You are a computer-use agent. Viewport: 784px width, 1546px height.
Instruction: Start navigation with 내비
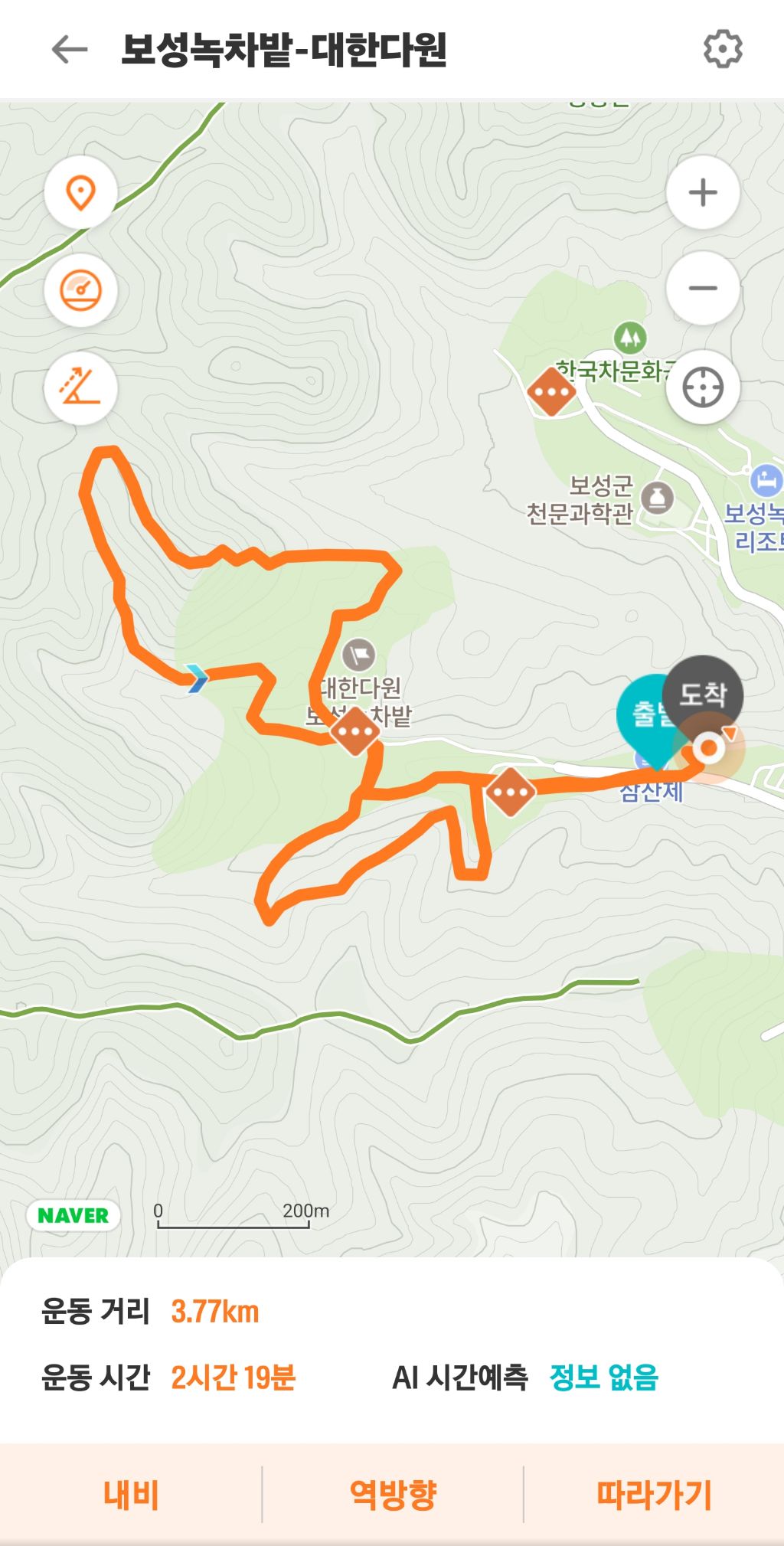(131, 1494)
